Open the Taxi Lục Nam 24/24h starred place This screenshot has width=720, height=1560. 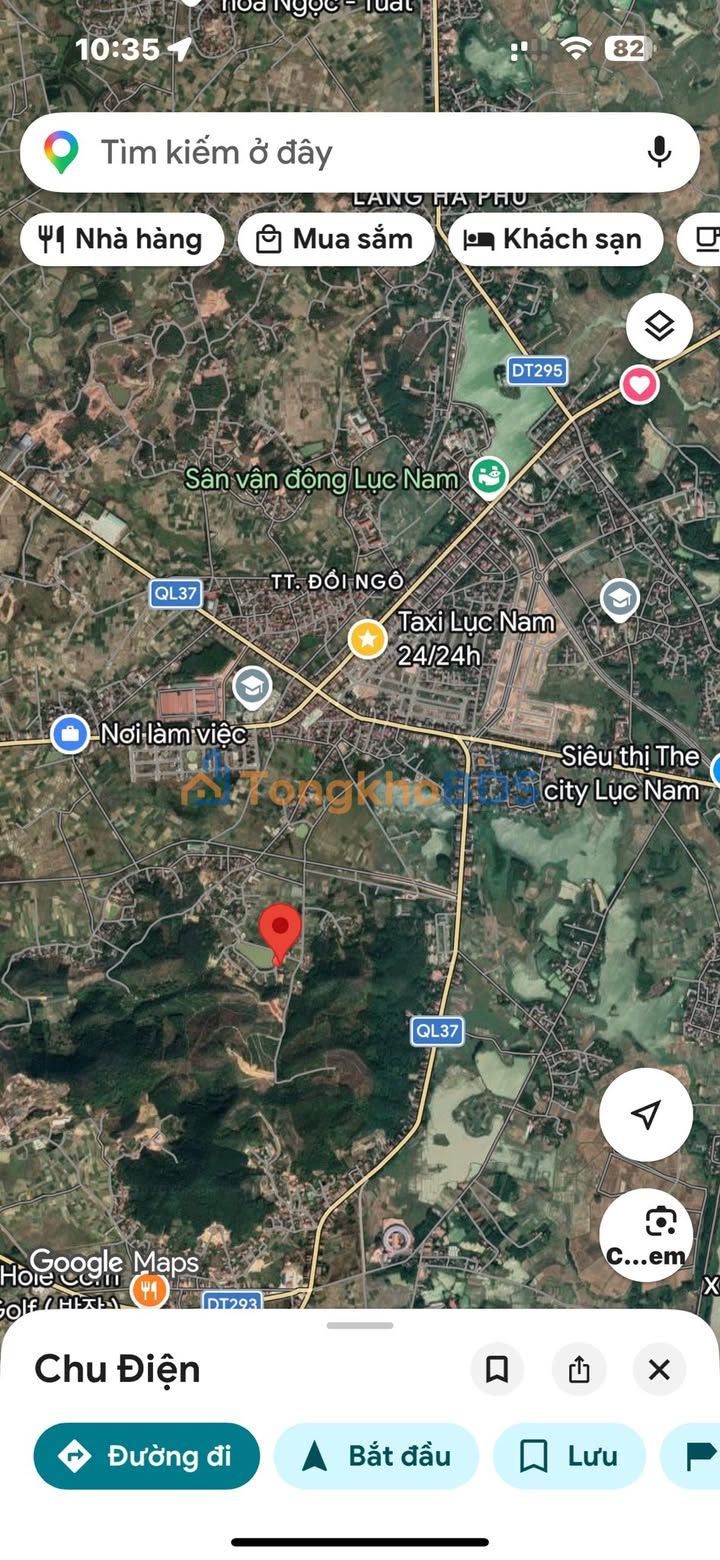[368, 638]
